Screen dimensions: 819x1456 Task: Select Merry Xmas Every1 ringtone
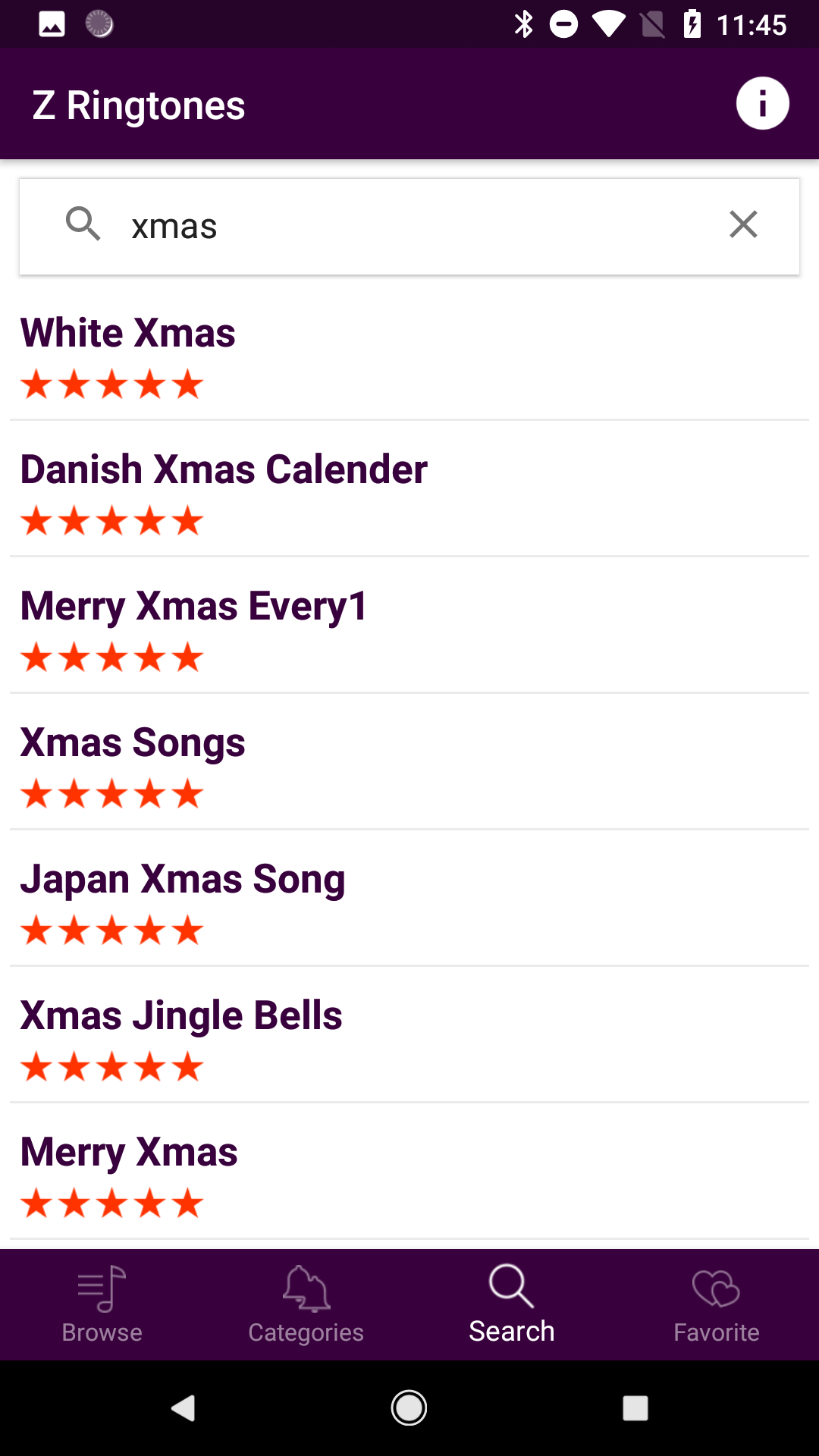point(409,626)
